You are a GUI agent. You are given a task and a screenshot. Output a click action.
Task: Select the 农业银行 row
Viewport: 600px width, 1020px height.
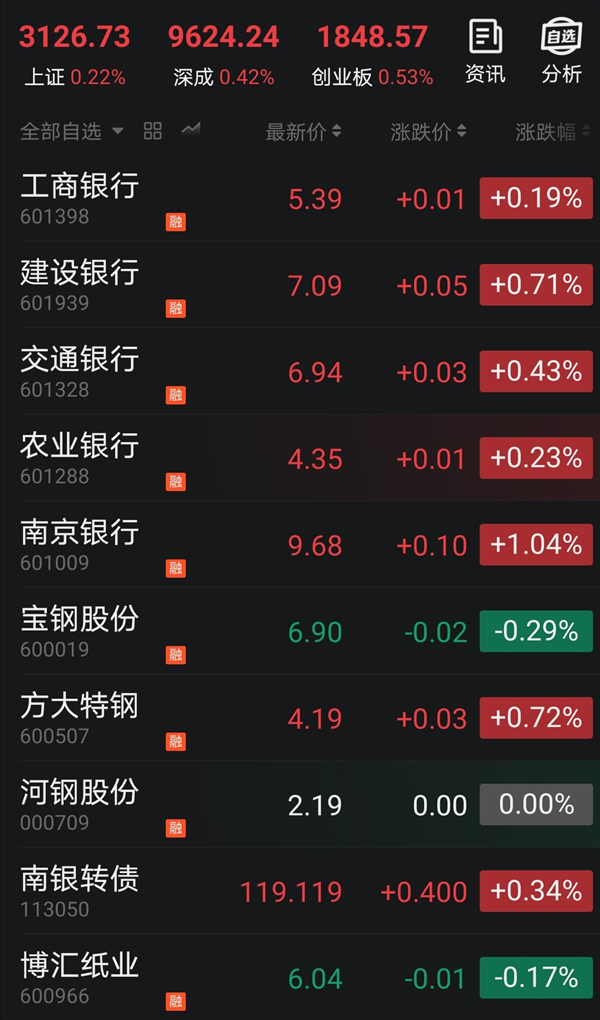300,458
